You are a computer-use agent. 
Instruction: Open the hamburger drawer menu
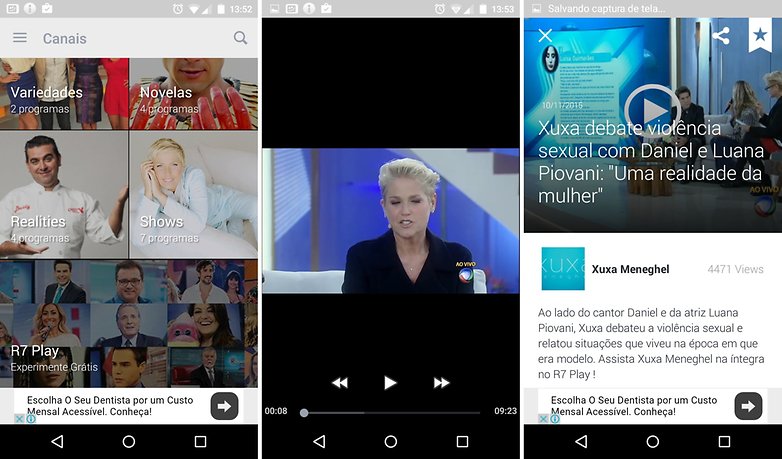pos(20,38)
